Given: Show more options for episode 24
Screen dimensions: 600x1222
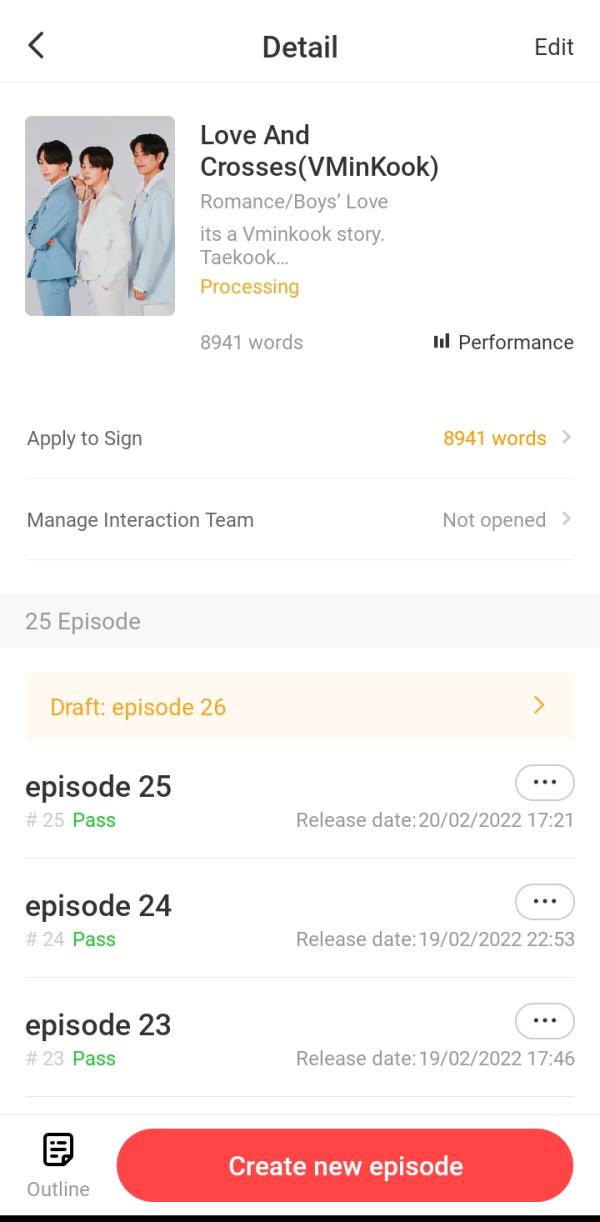Looking at the screenshot, I should coord(544,902).
